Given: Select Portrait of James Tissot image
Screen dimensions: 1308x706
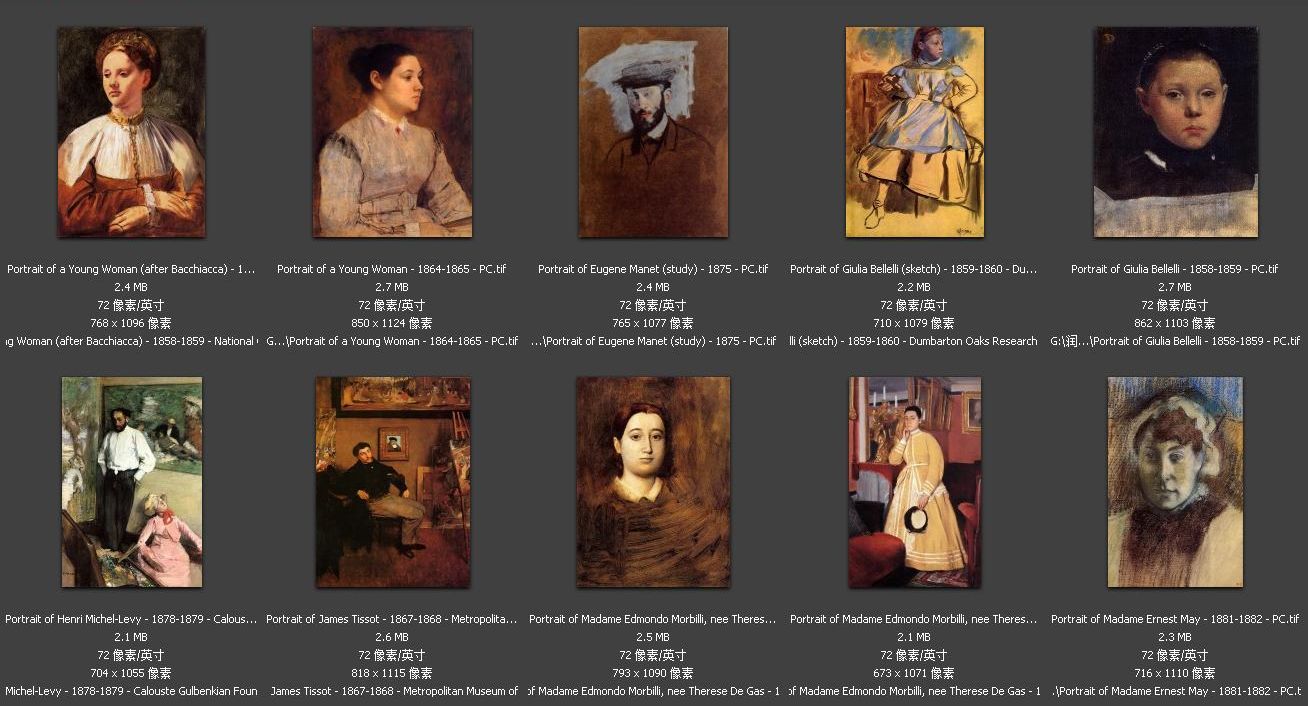Looking at the screenshot, I should click(x=392, y=482).
